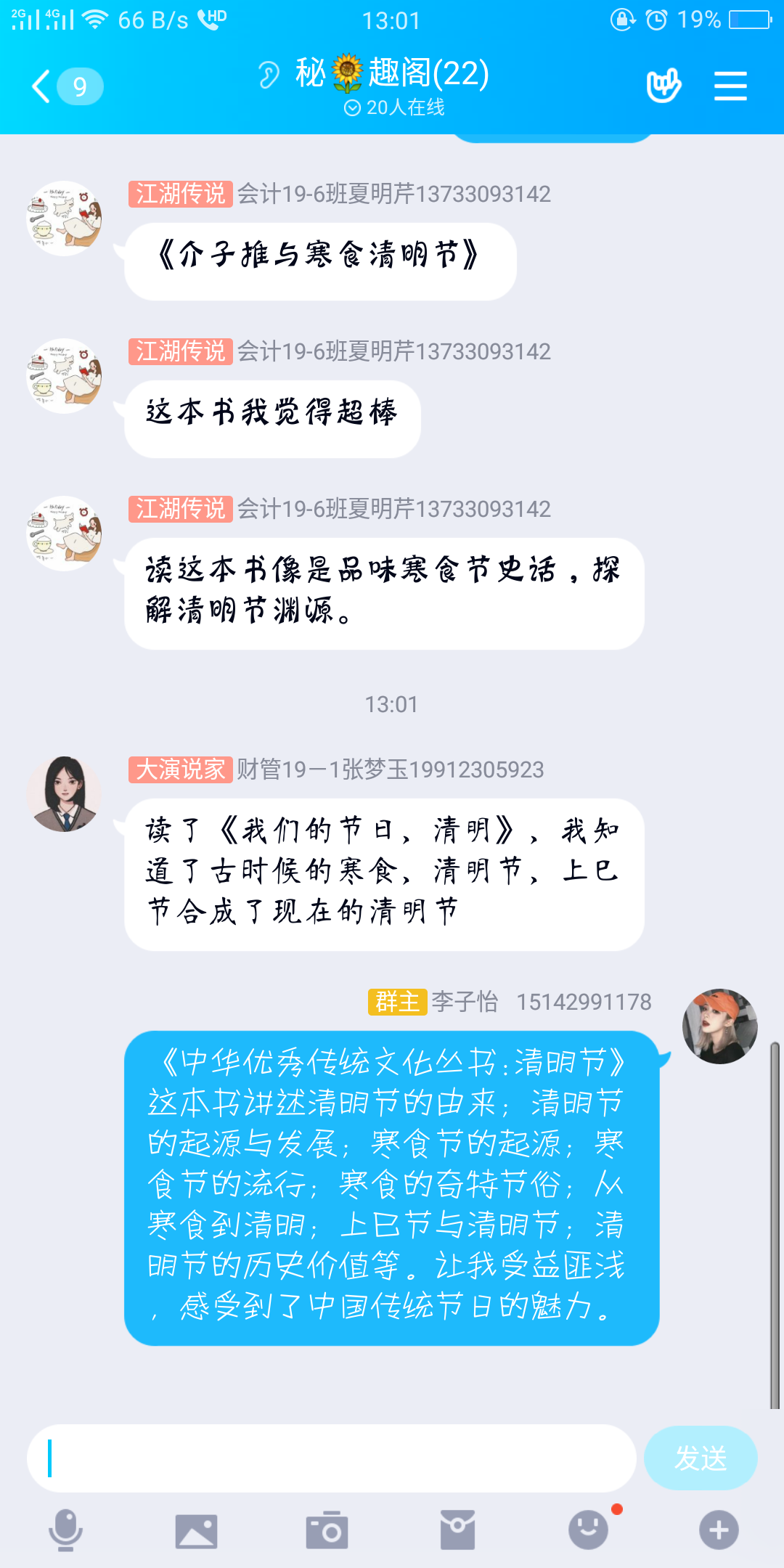This screenshot has height=1568, width=784.
Task: Open group owner 李子怡's avatar
Action: click(719, 1026)
